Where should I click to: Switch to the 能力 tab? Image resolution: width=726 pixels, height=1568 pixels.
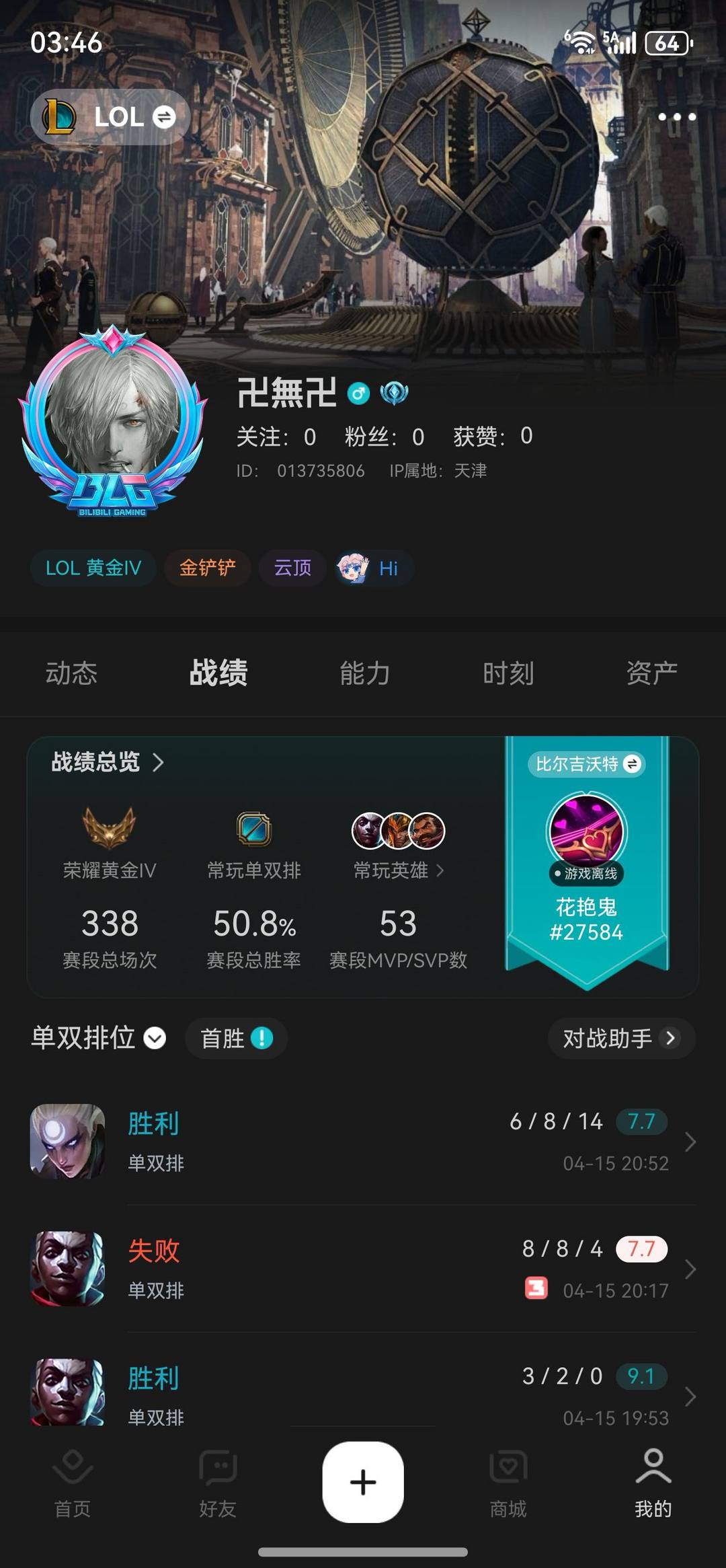(x=364, y=673)
